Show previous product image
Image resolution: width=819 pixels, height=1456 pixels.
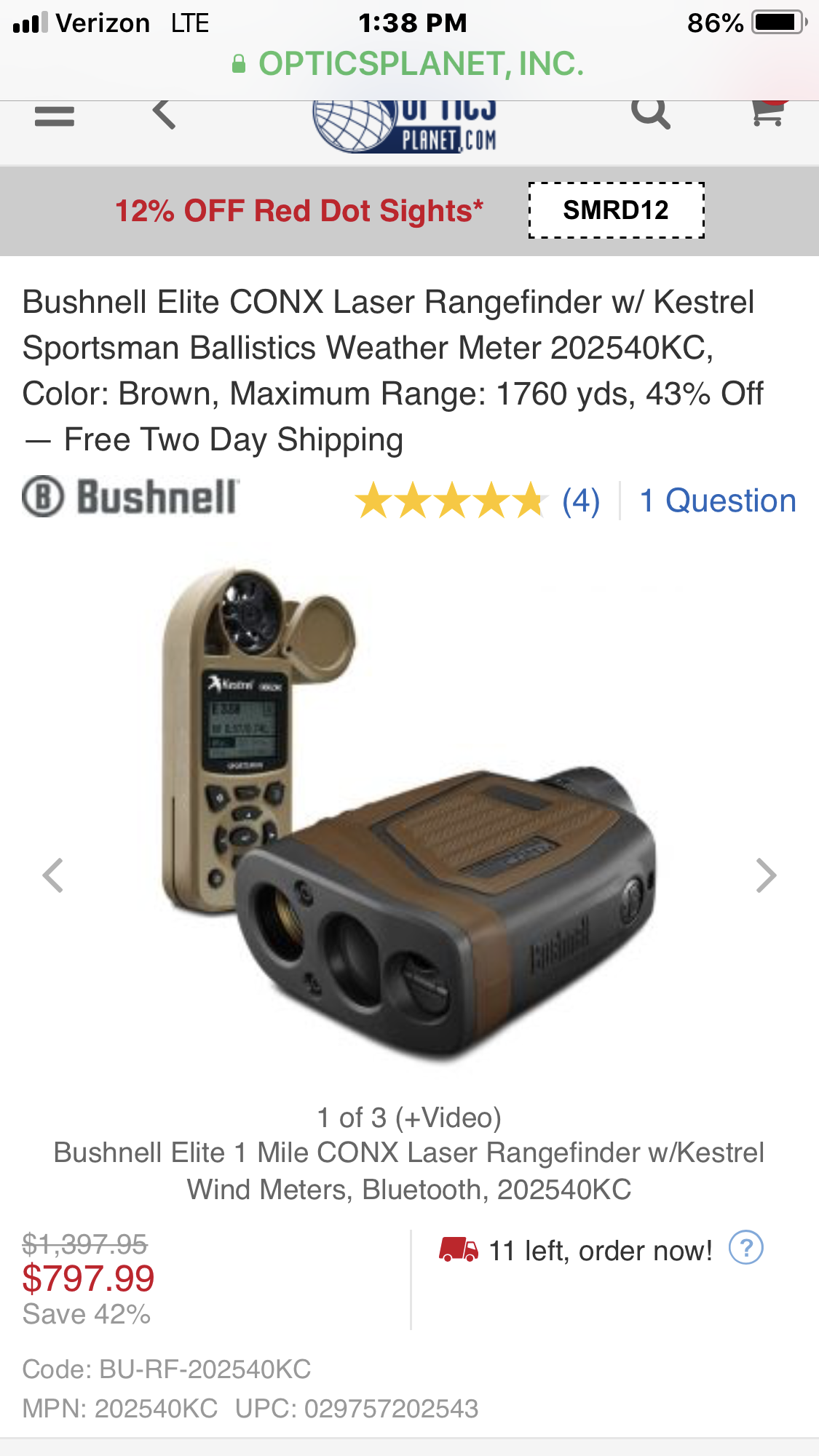click(x=53, y=875)
